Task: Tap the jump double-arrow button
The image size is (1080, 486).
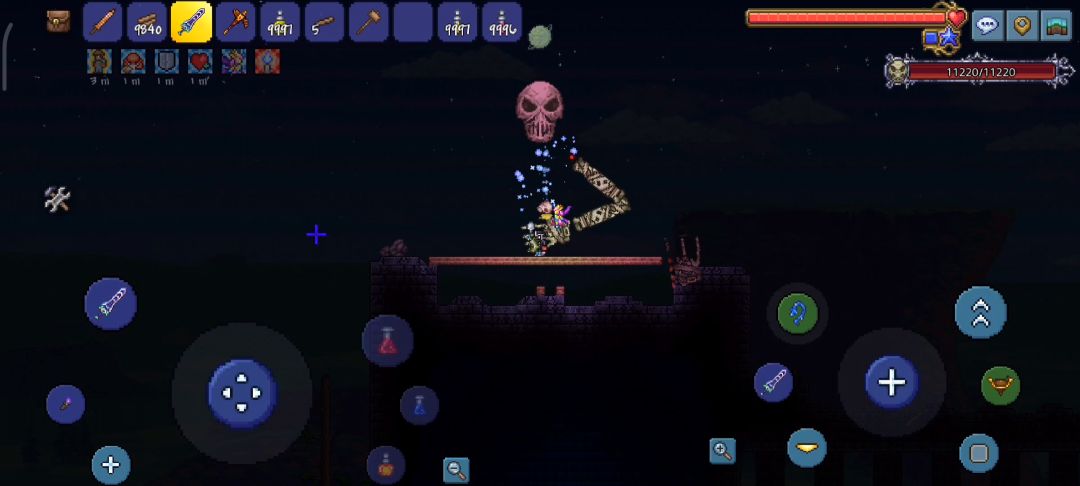Action: (x=980, y=312)
